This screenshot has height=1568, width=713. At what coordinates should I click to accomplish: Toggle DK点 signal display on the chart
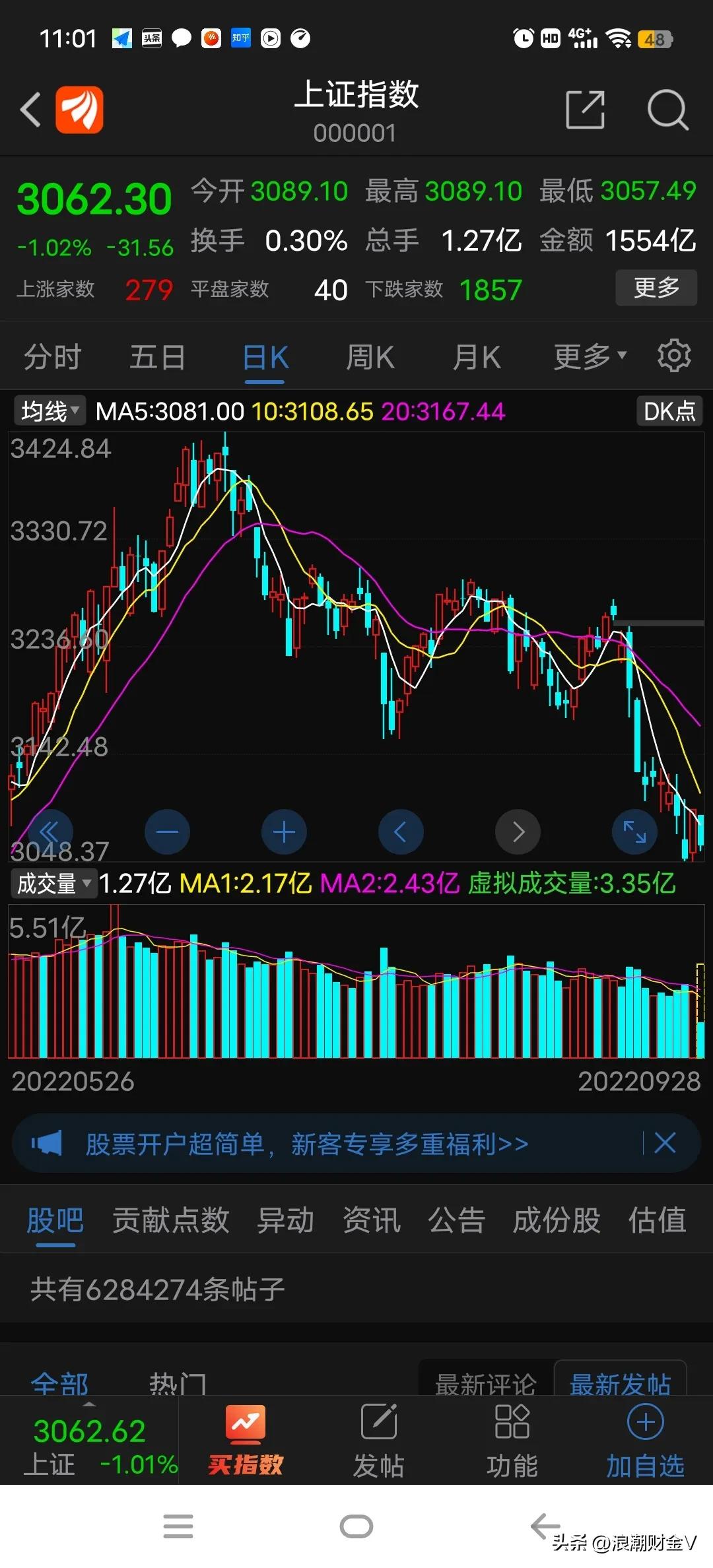pos(669,410)
